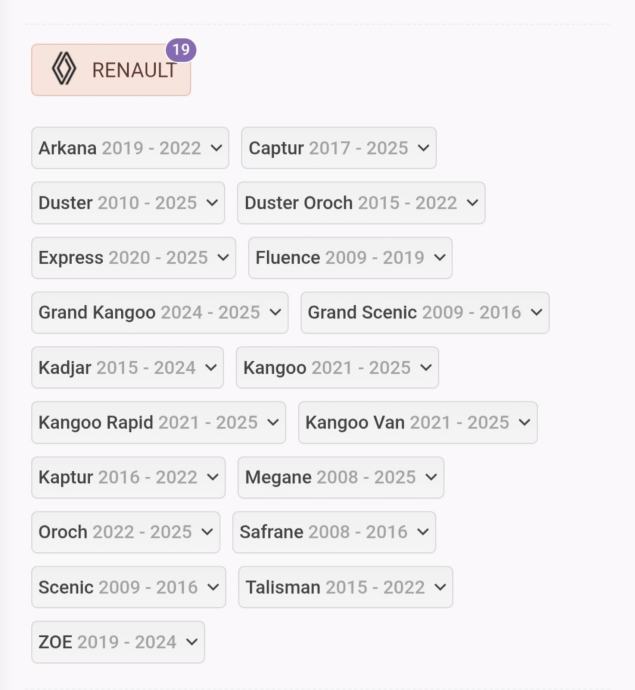Open Grand Scenic 2009 - 2016 dropdown

point(425,313)
